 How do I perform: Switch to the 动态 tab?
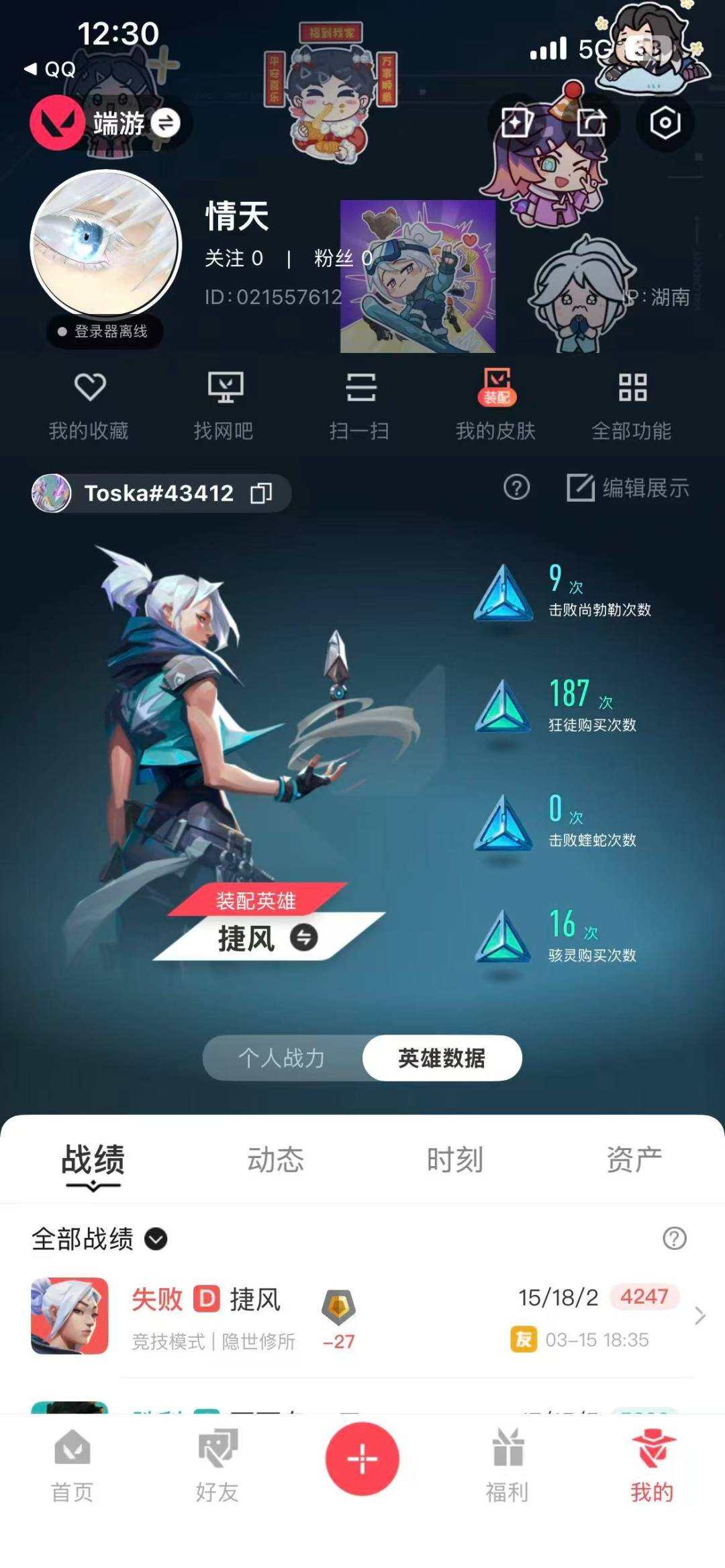(x=276, y=1157)
